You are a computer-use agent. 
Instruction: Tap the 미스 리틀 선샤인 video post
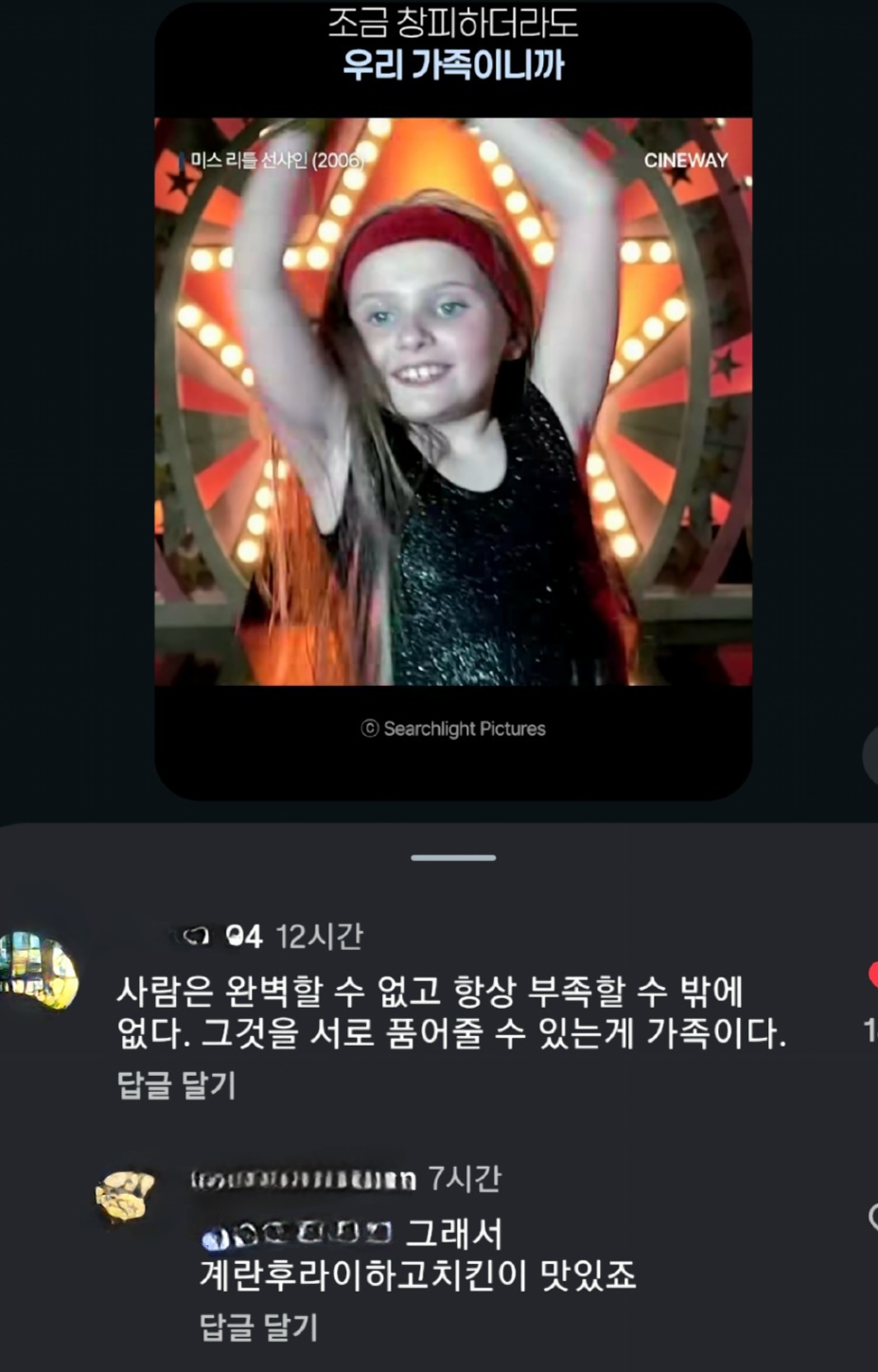tap(453, 400)
